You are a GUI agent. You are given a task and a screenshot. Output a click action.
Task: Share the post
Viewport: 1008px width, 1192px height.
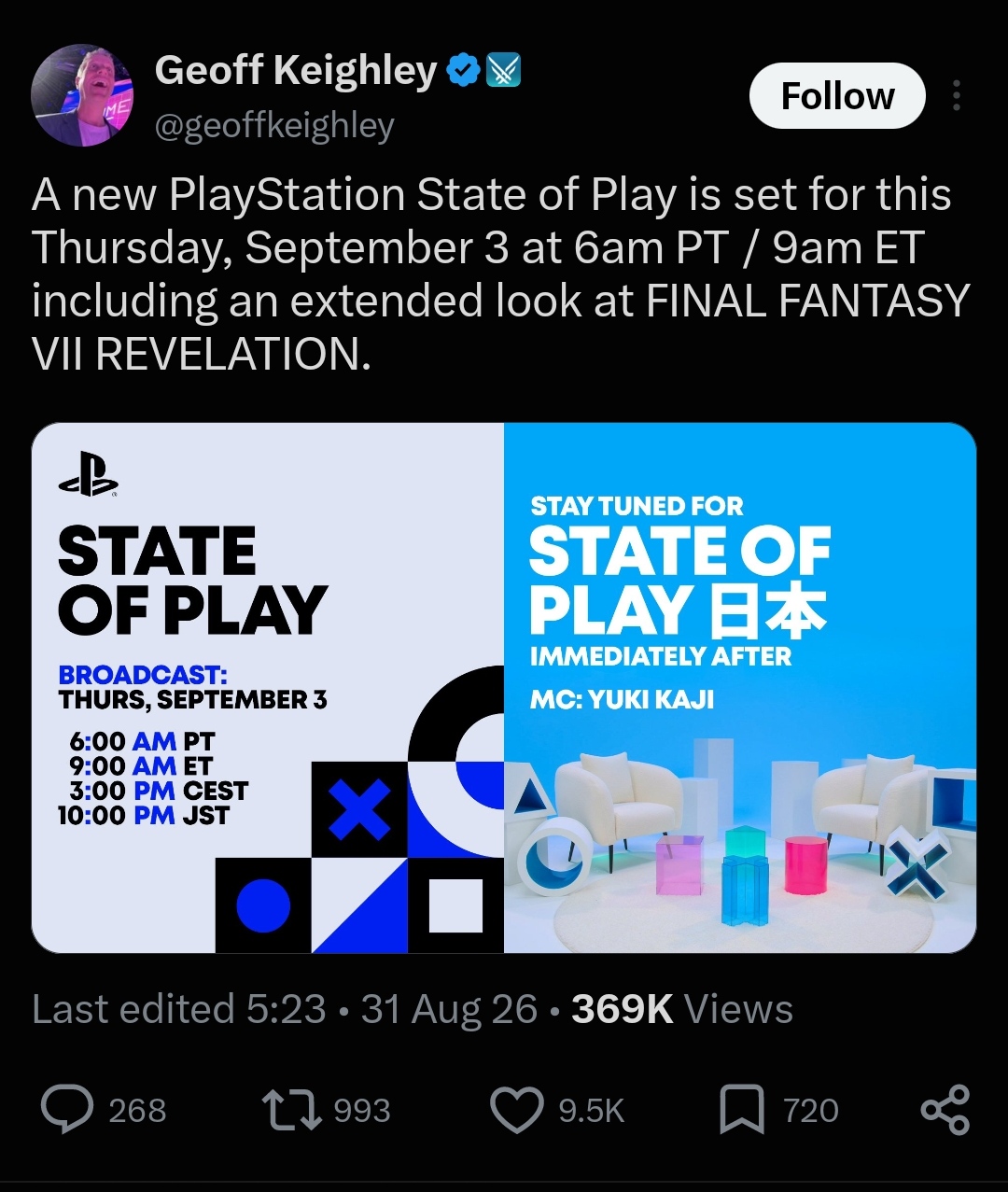[945, 1110]
